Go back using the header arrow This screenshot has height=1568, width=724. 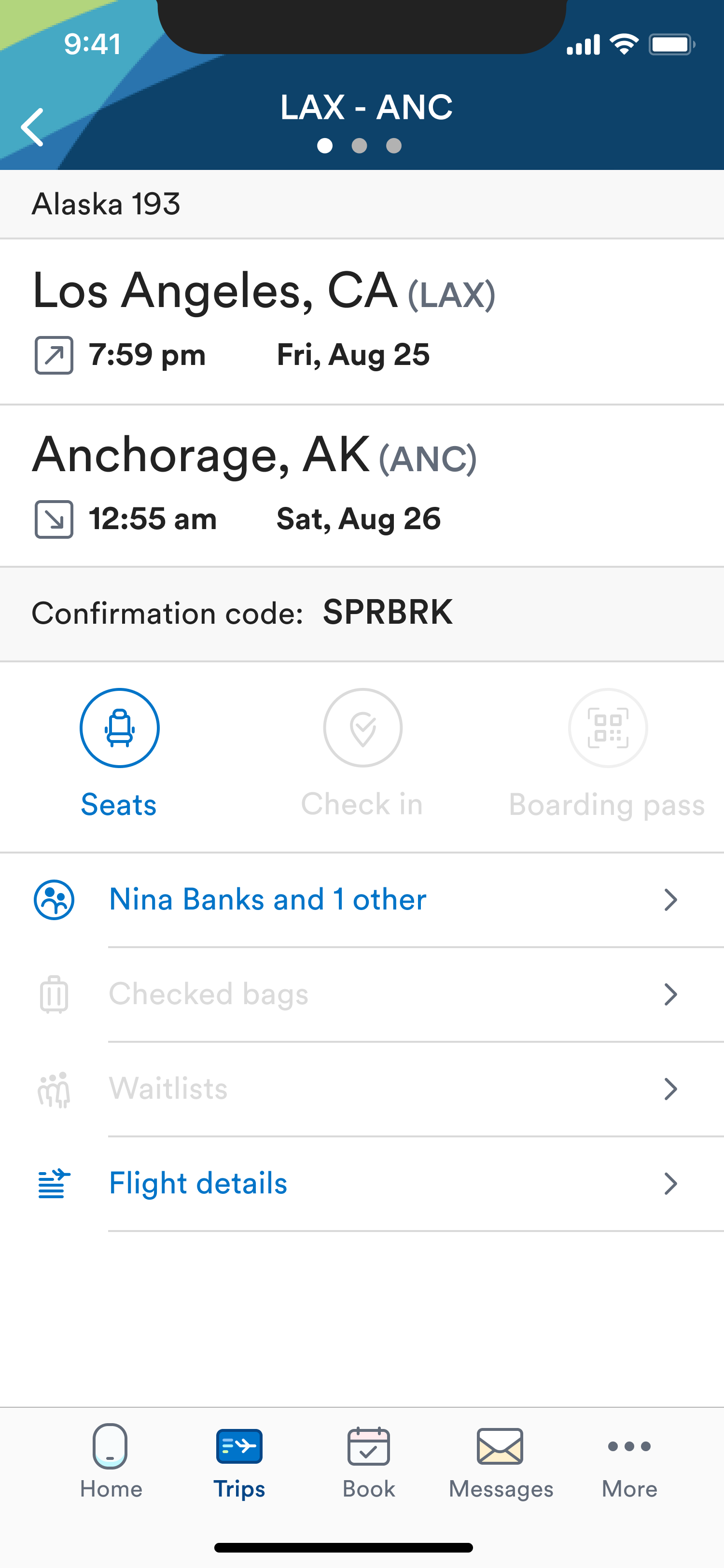tap(33, 127)
